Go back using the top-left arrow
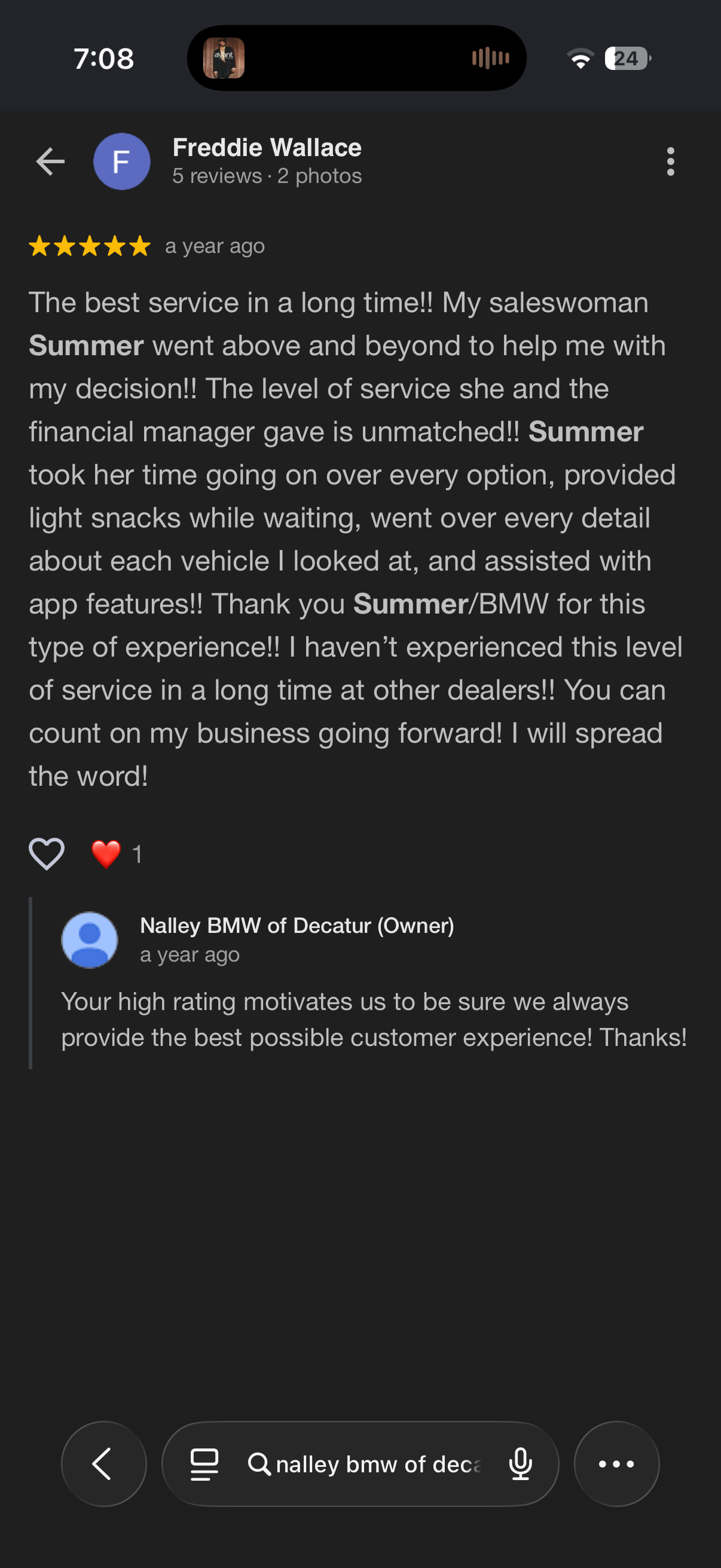 click(50, 161)
